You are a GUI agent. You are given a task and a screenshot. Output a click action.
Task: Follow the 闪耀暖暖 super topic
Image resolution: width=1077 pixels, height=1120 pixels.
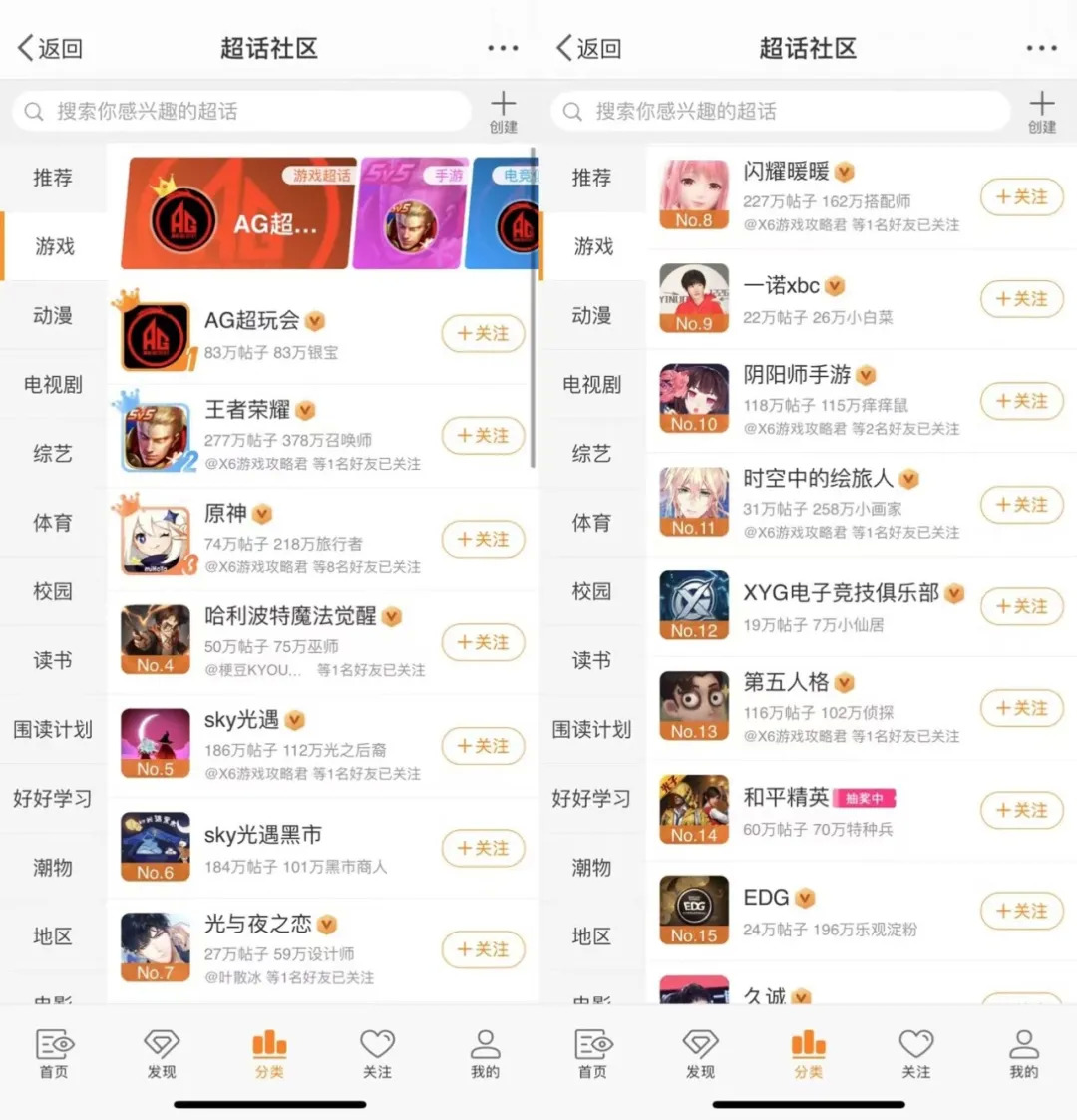(1021, 197)
